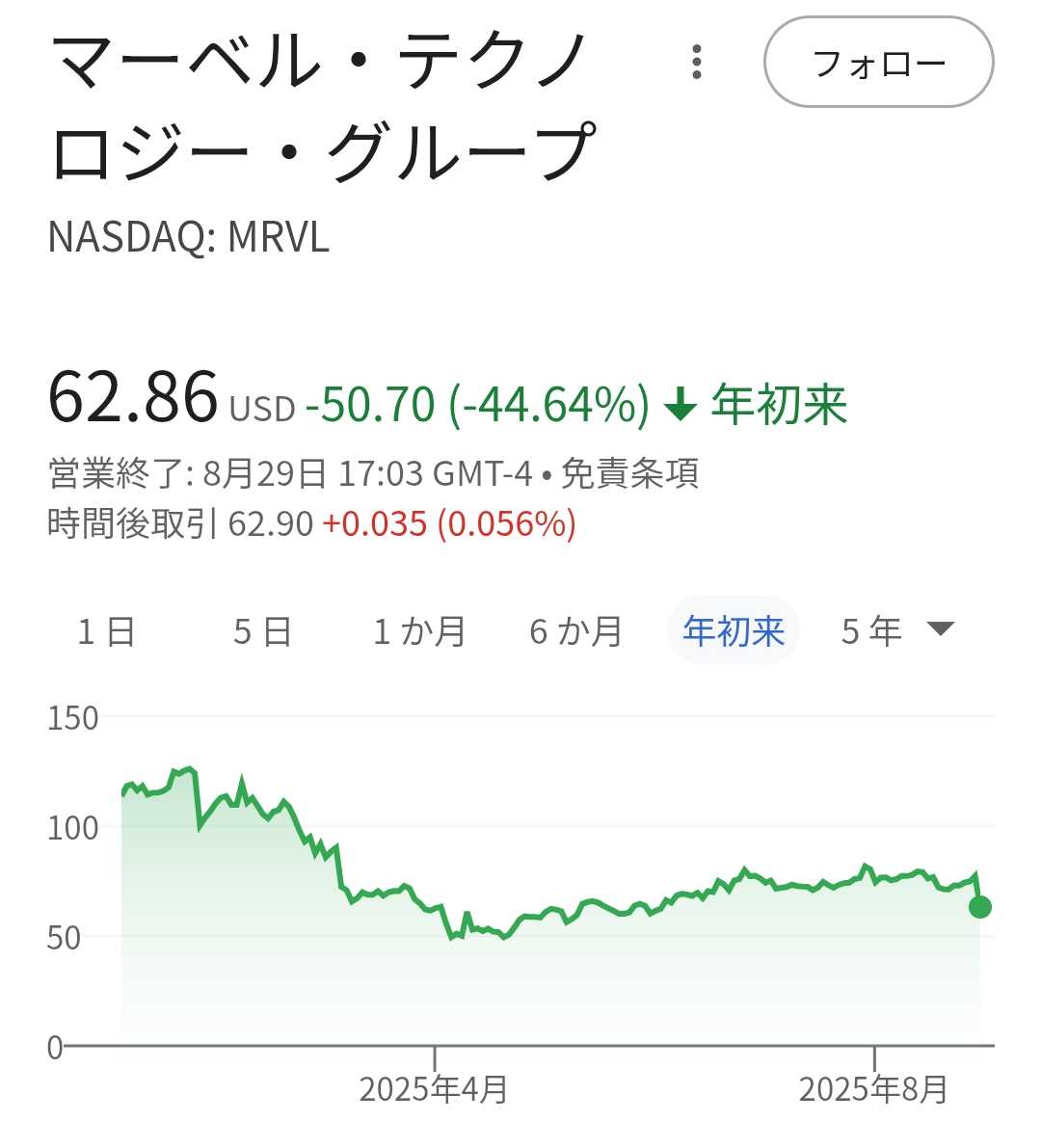Switch chart to 5年 range

click(x=871, y=631)
